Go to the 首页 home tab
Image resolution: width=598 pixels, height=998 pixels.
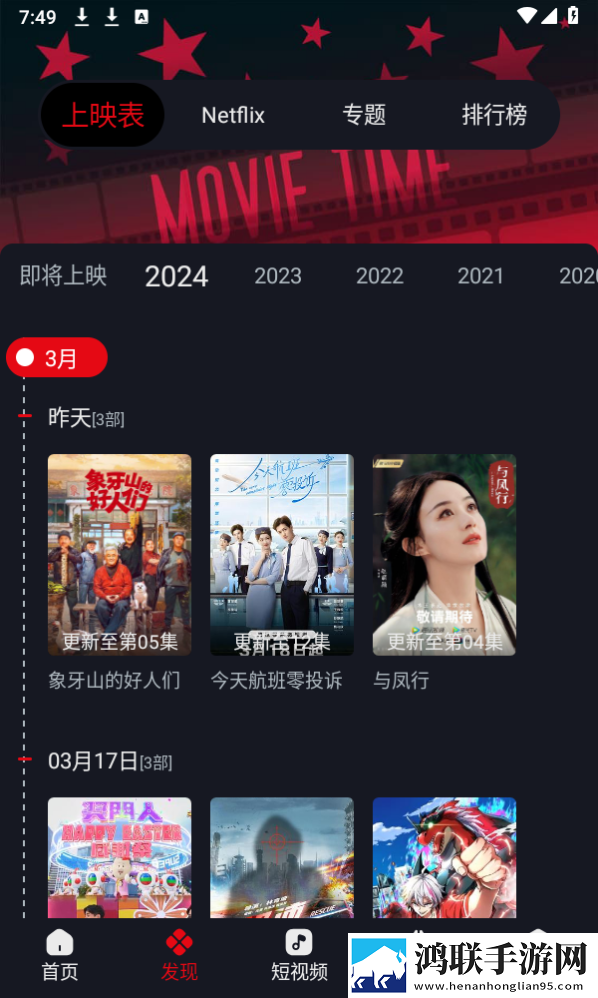(60, 955)
